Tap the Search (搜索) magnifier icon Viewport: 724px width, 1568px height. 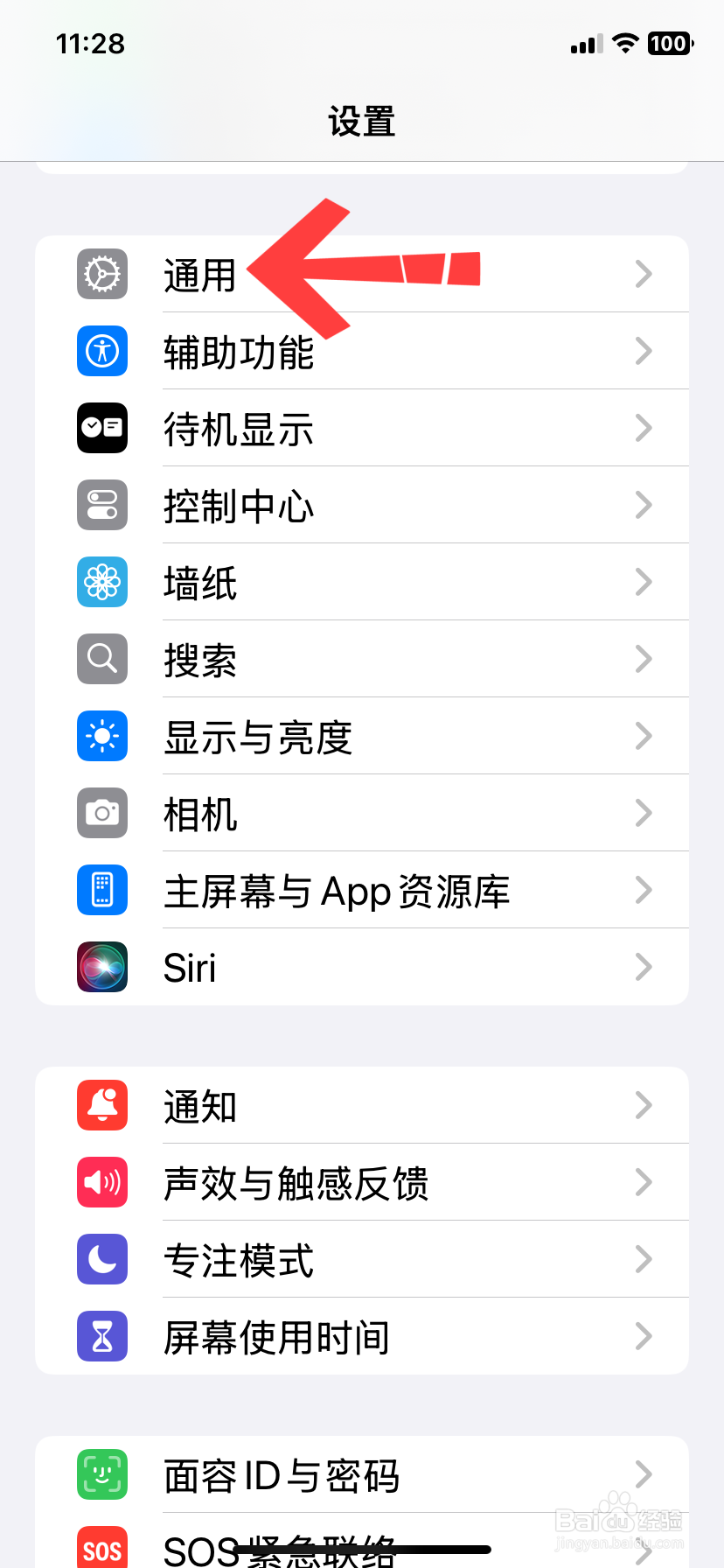101,659
